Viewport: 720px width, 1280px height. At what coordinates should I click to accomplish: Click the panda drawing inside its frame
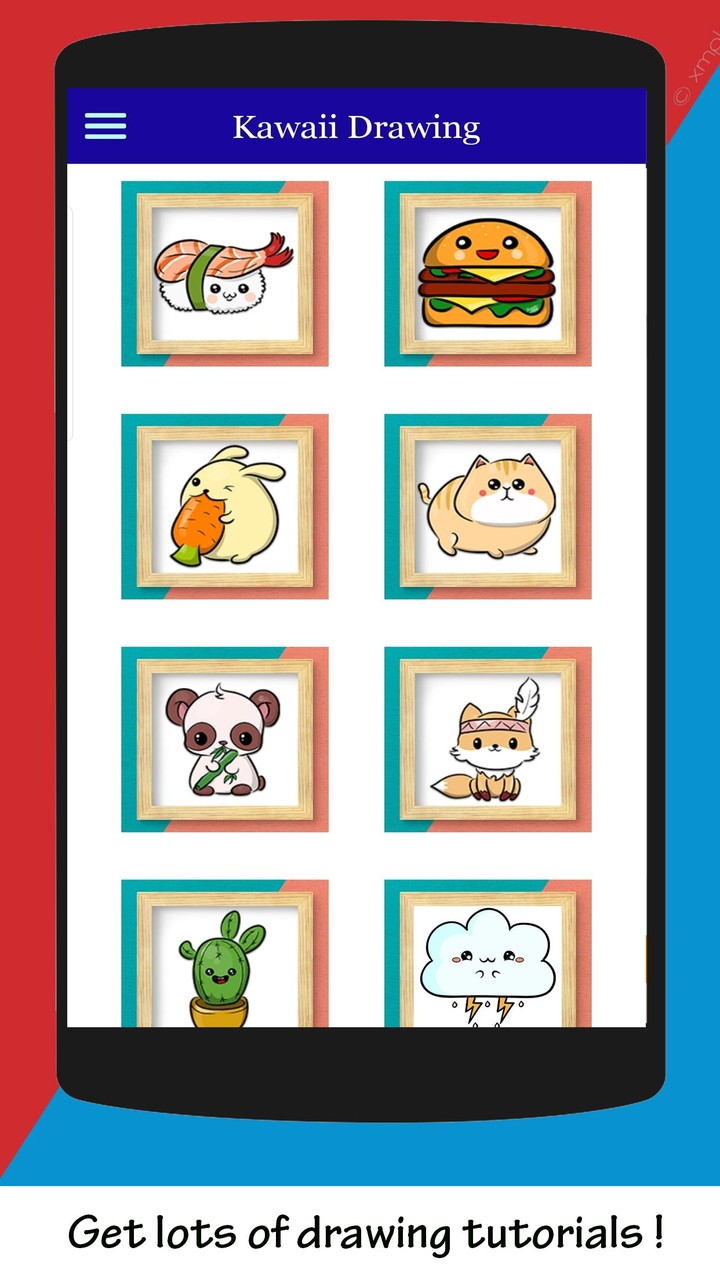click(225, 740)
